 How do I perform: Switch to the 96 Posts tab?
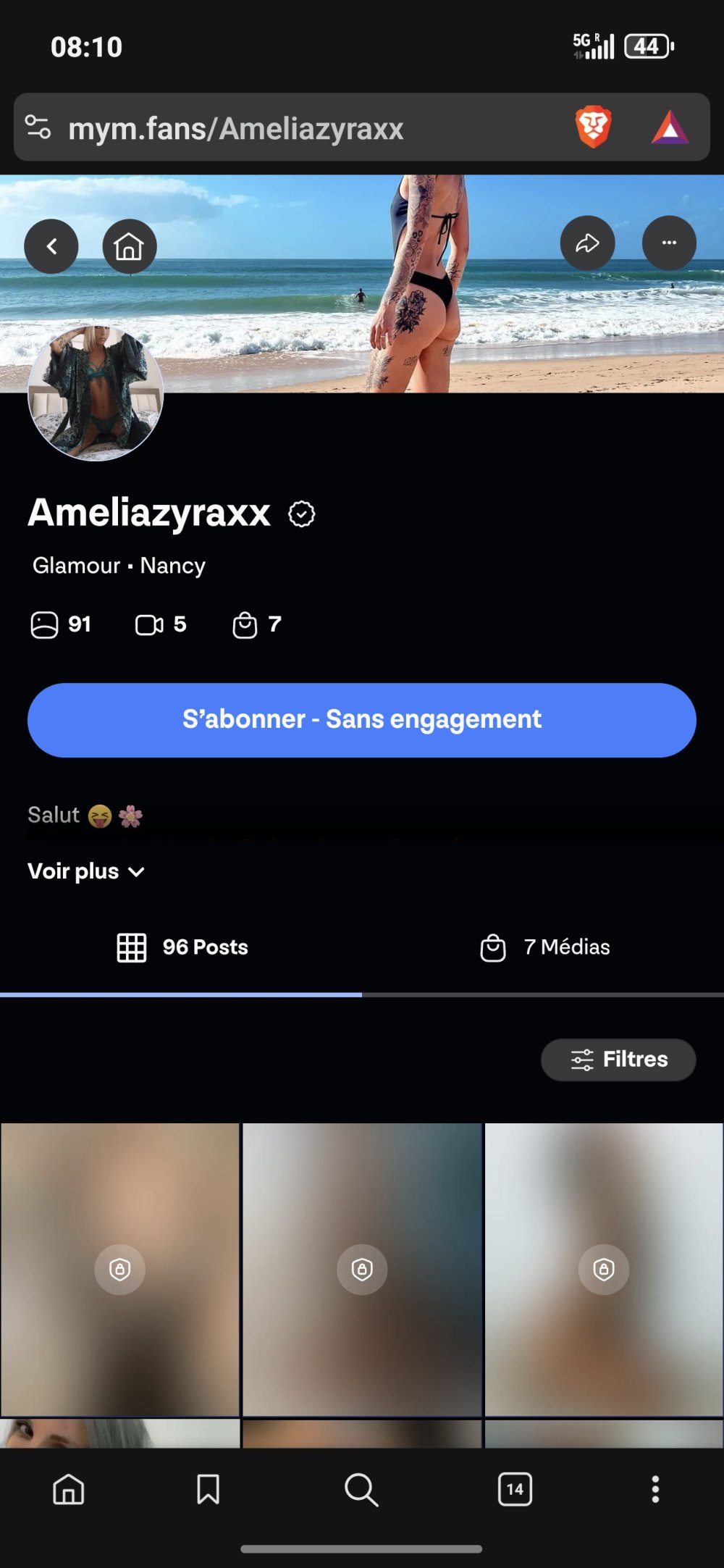pos(182,947)
